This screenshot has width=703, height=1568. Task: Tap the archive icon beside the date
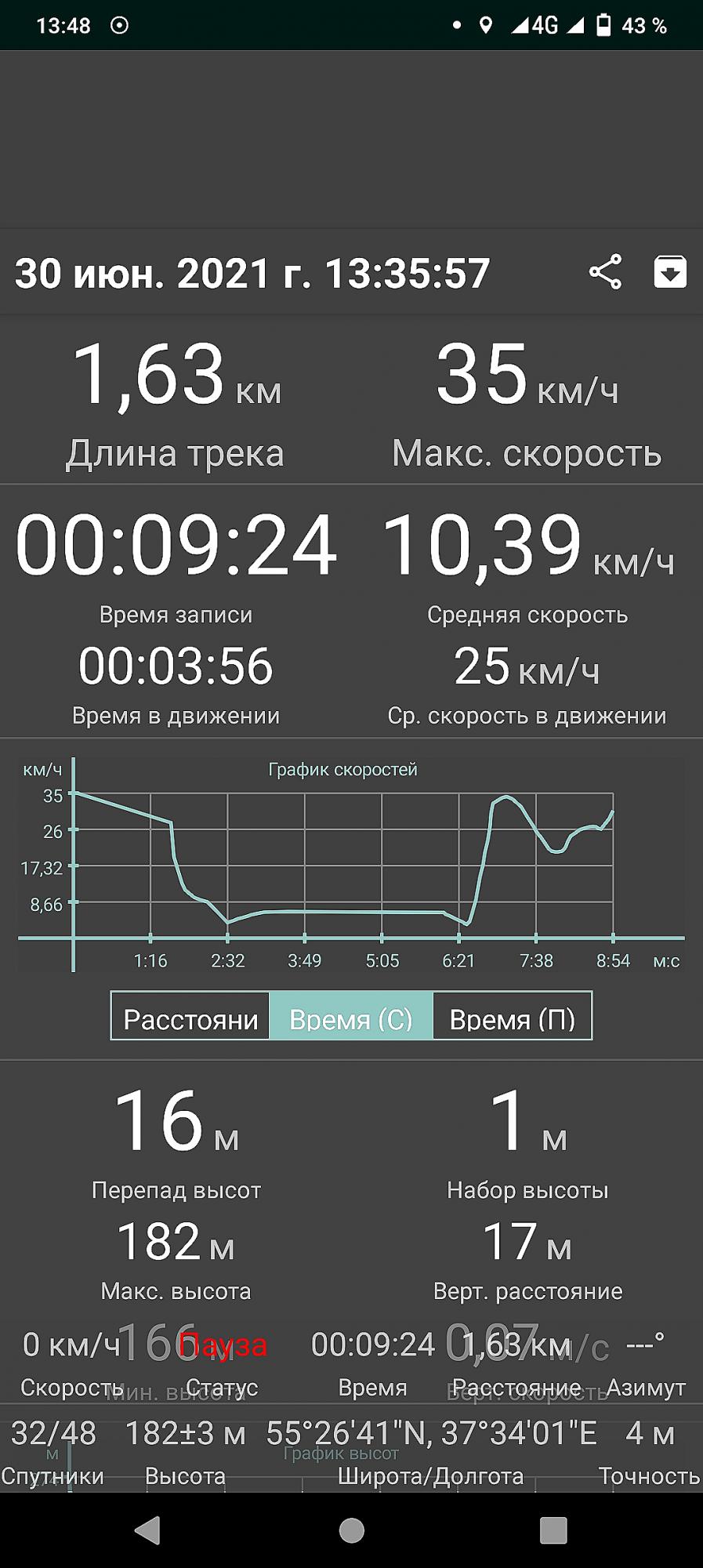[670, 272]
